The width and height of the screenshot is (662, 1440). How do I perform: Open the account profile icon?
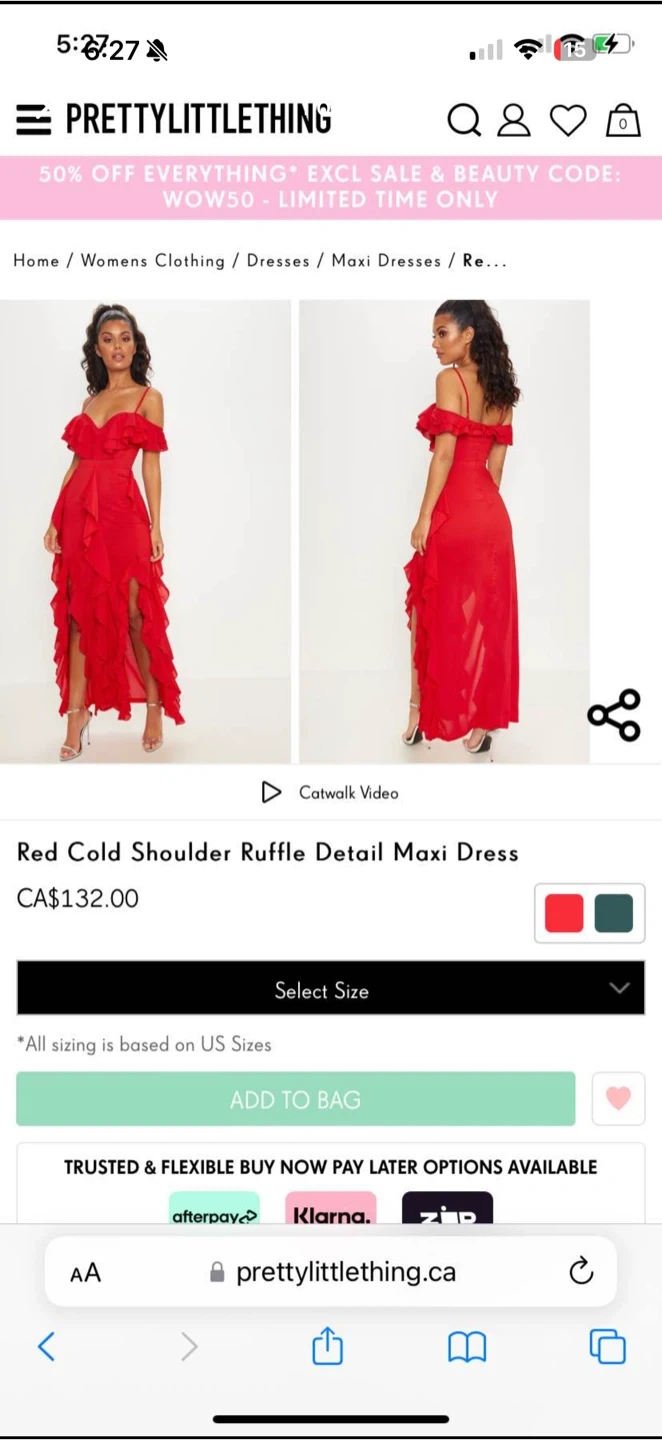coord(514,120)
